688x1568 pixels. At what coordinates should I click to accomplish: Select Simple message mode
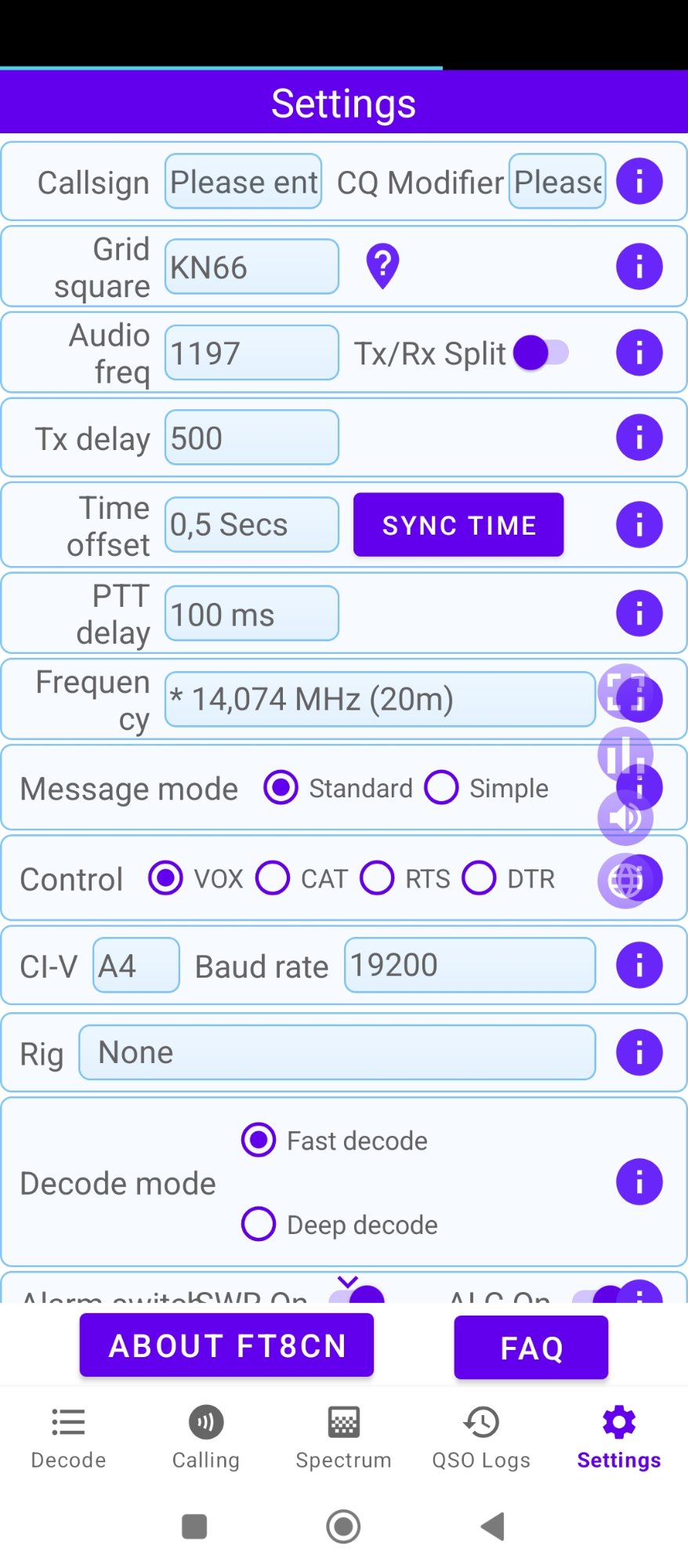click(442, 788)
